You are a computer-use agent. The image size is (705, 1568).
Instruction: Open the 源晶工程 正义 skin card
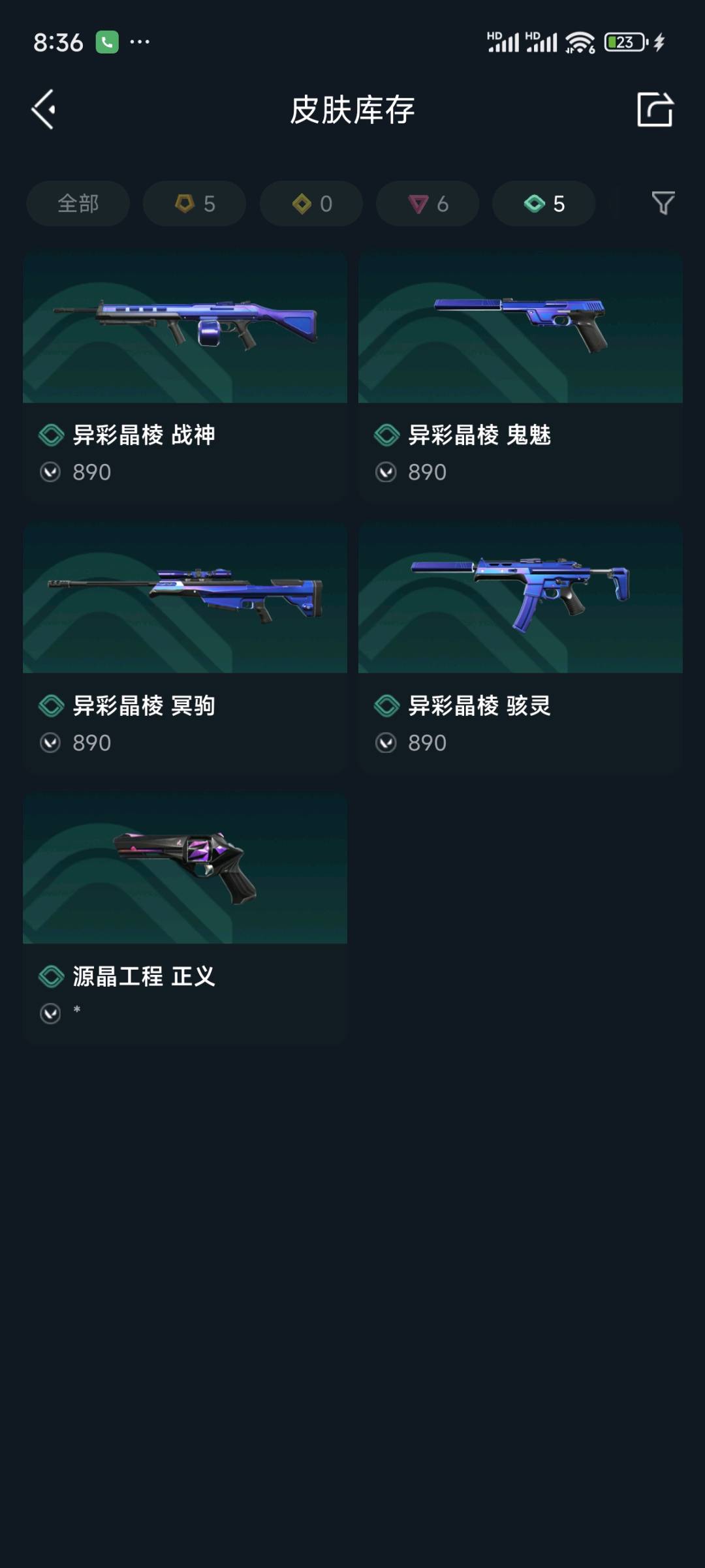coord(185,918)
